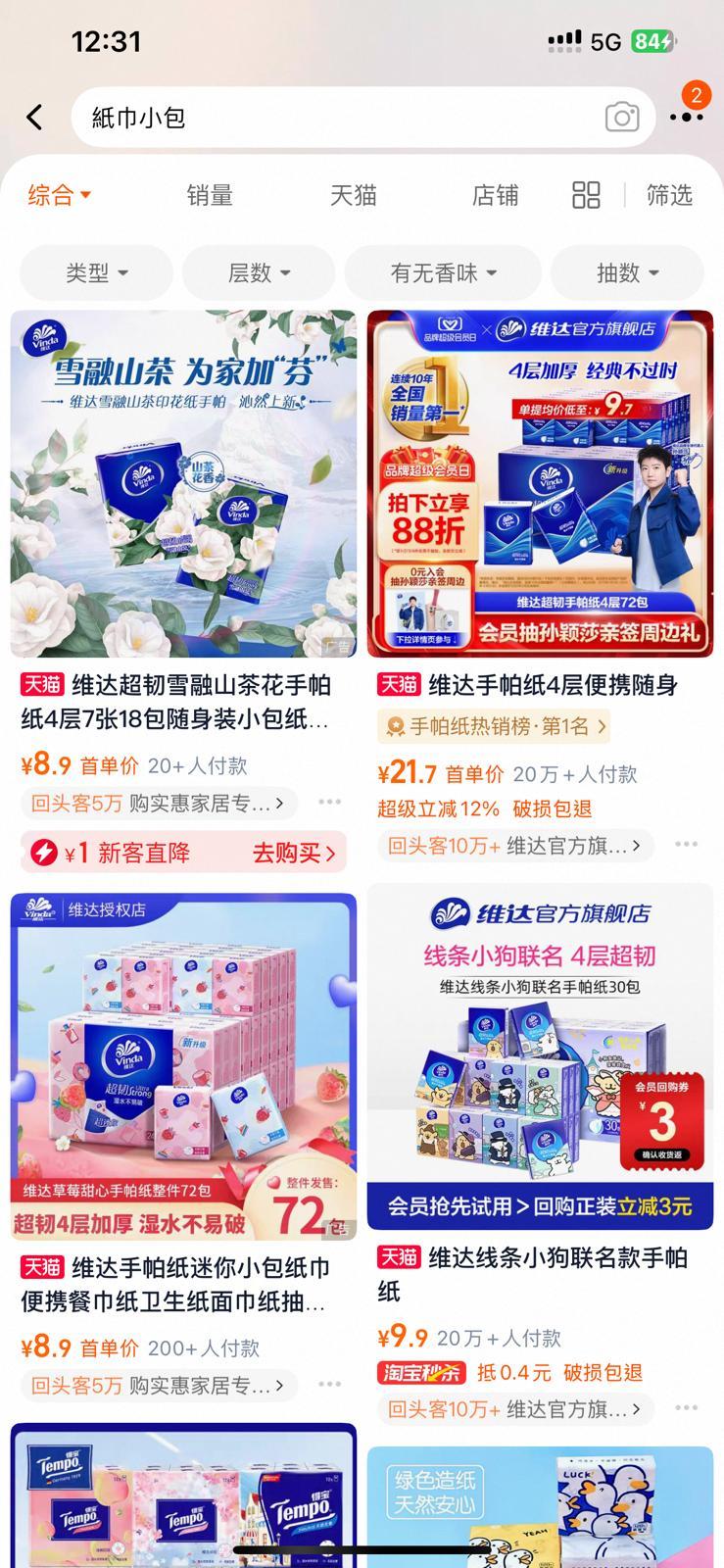Select the 综合 sort tab
The image size is (724, 1568).
coord(59,195)
